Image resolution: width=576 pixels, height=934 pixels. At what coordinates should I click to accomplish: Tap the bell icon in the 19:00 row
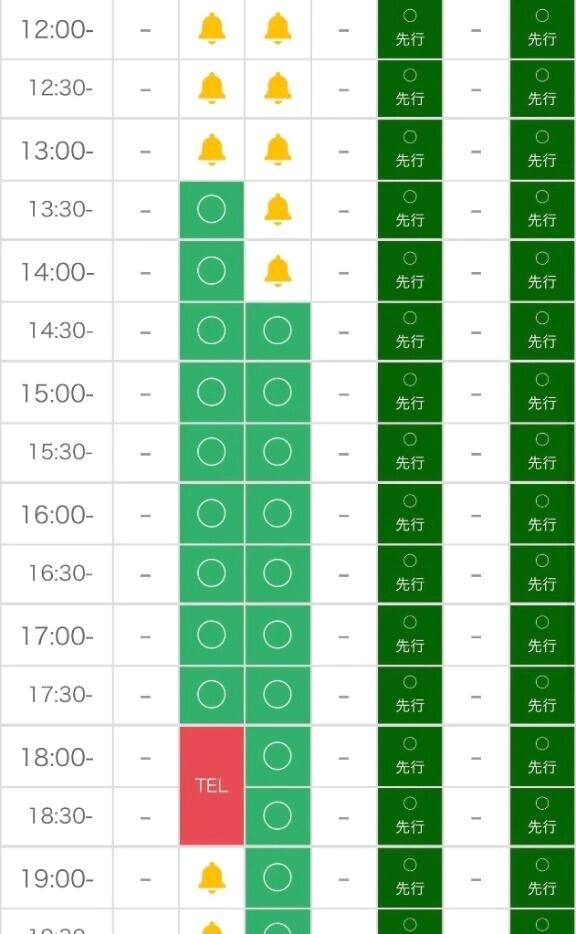211,878
